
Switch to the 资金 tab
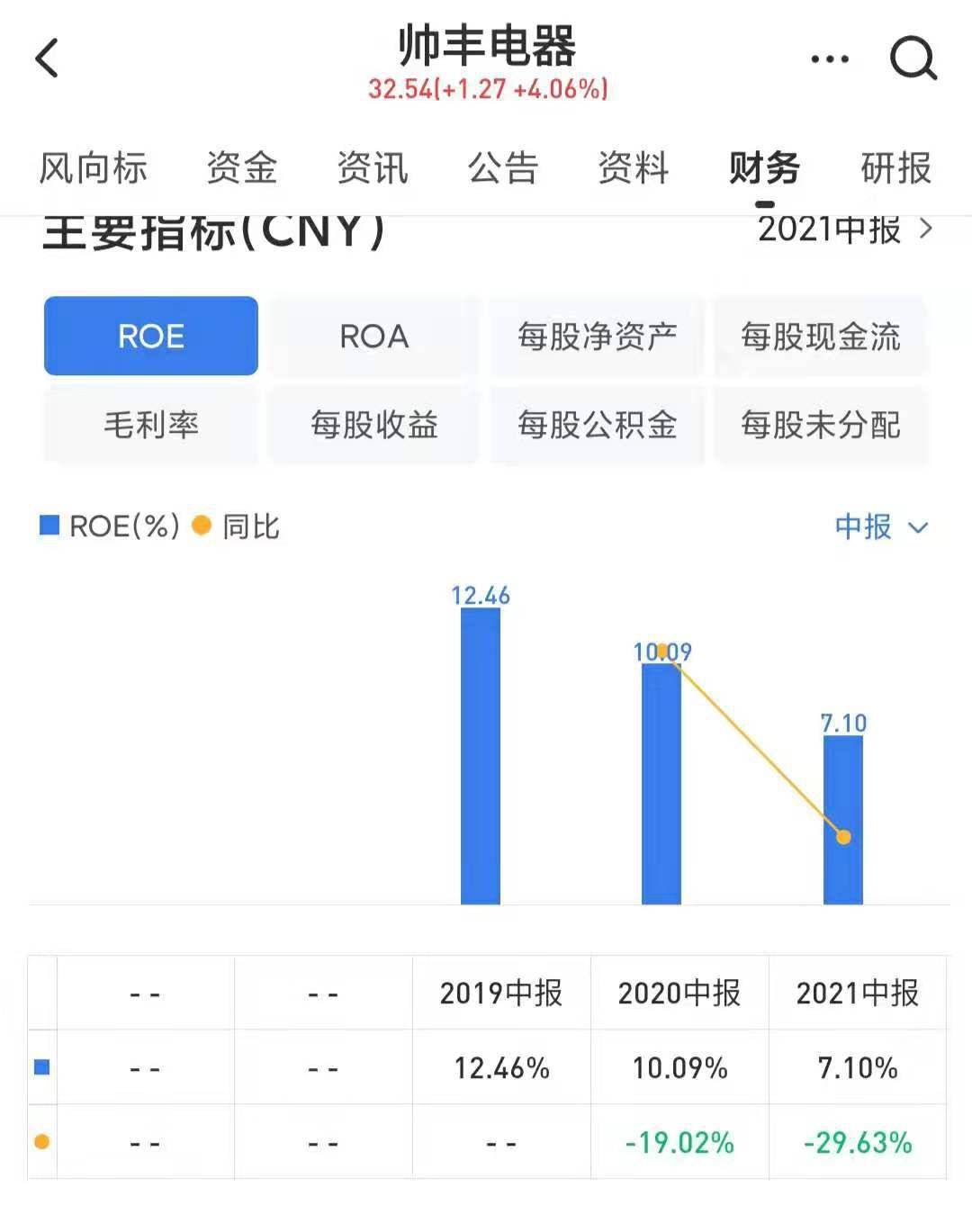click(241, 168)
